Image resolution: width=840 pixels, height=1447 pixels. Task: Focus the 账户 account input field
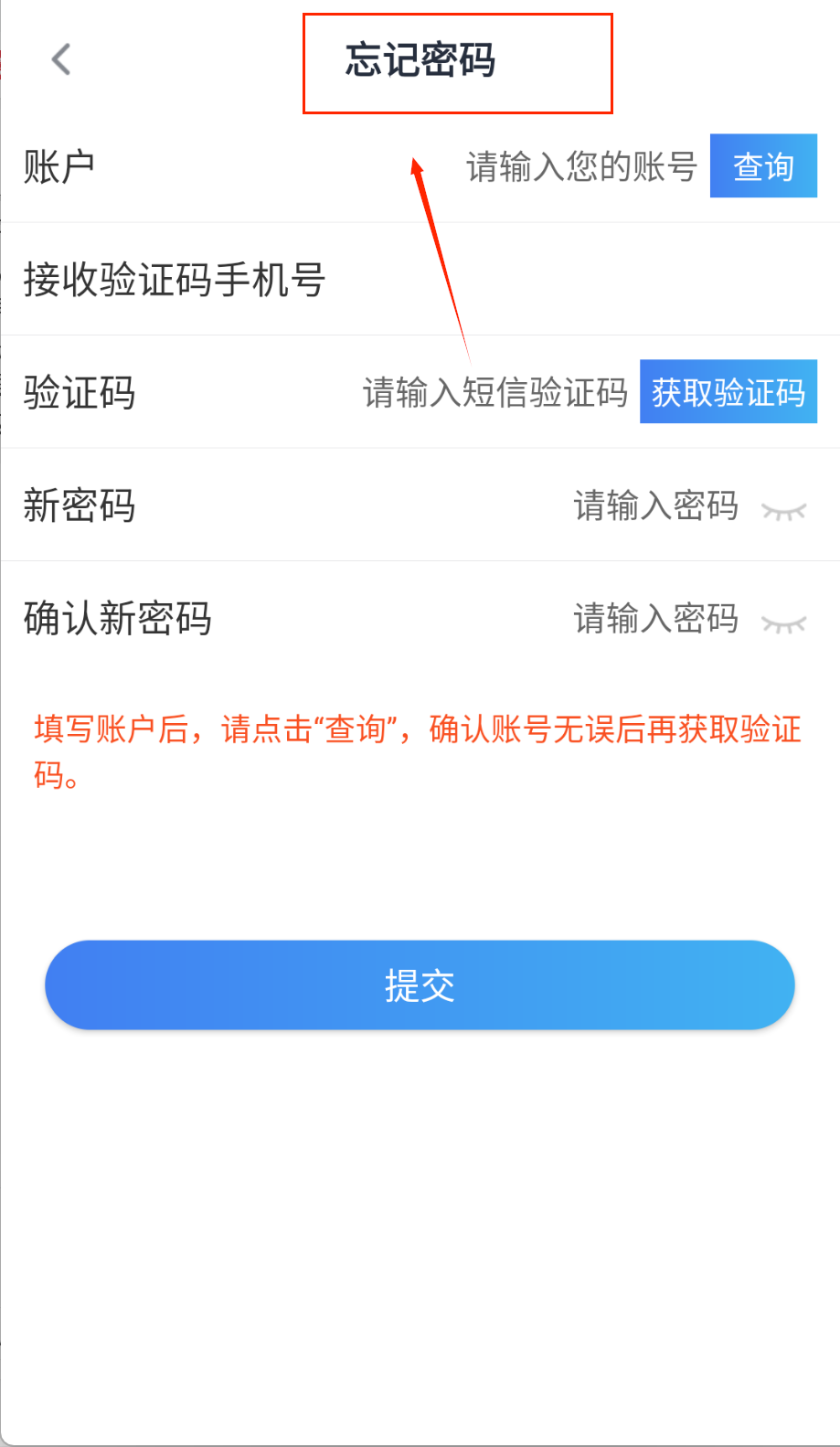[x=581, y=167]
